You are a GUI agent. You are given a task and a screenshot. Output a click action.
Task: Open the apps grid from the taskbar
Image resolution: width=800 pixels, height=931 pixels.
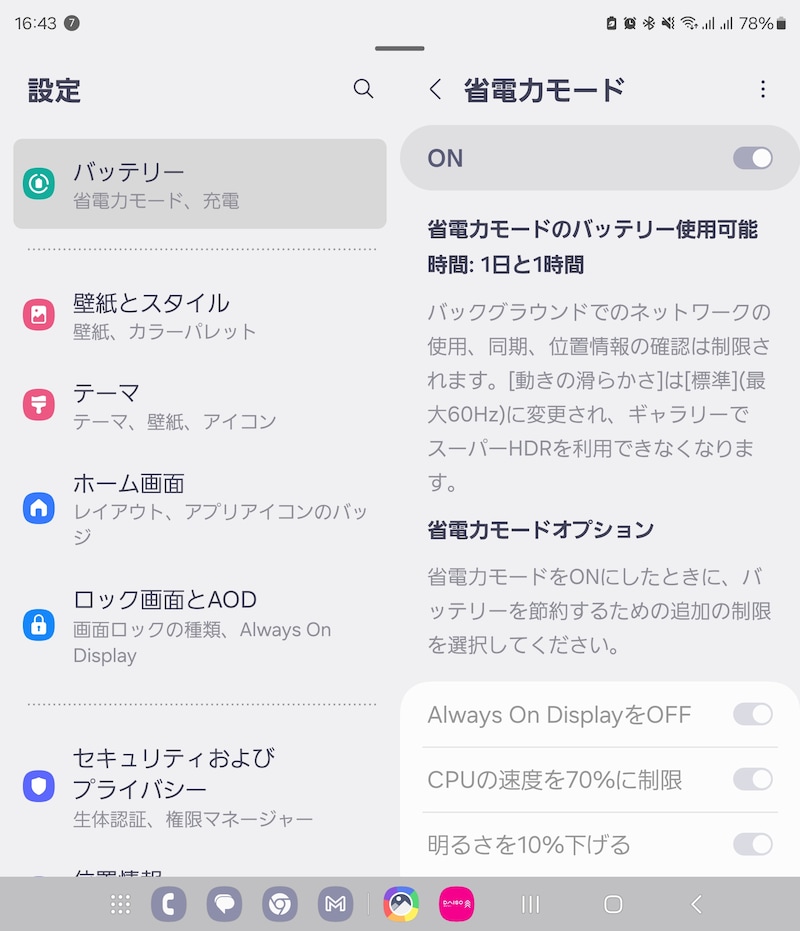[x=120, y=904]
